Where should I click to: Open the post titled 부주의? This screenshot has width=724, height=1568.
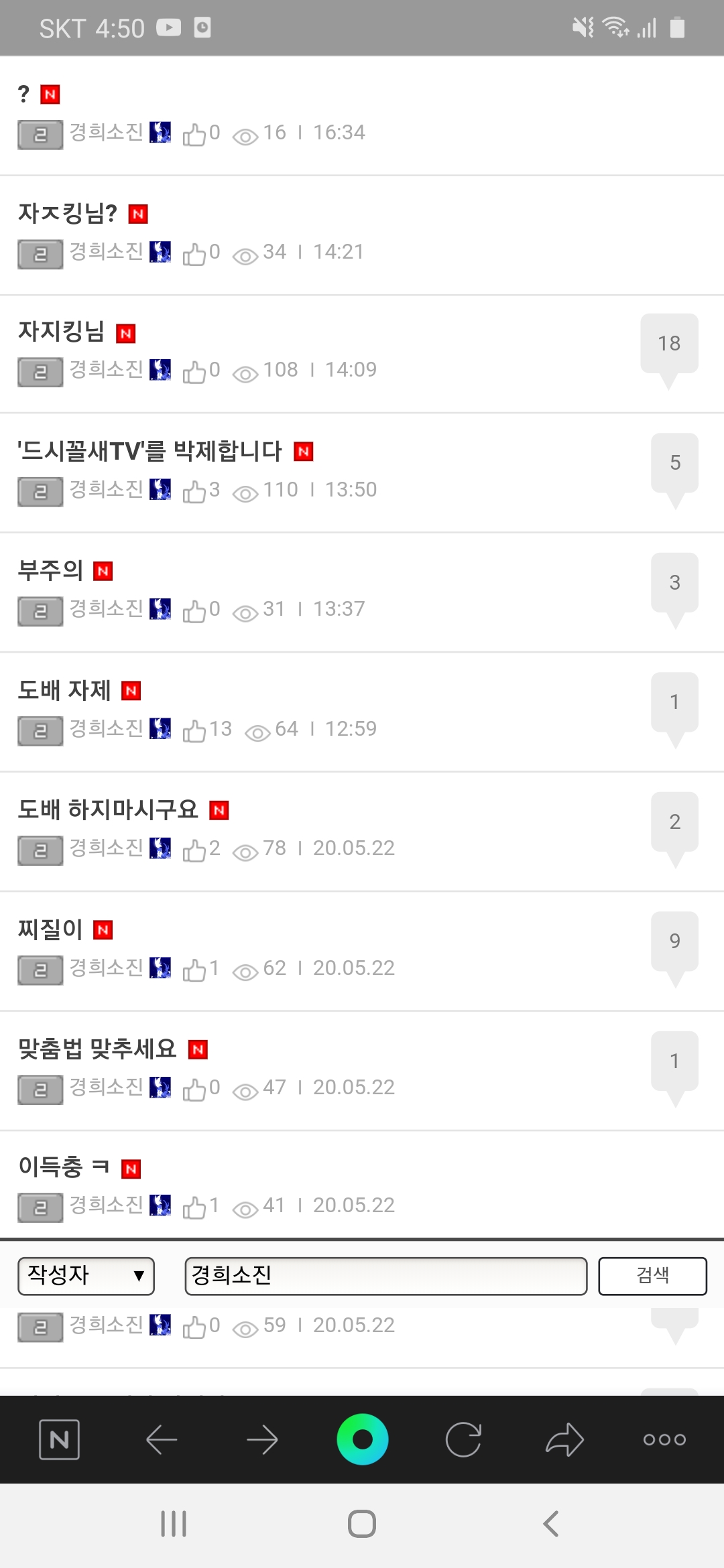[x=51, y=570]
